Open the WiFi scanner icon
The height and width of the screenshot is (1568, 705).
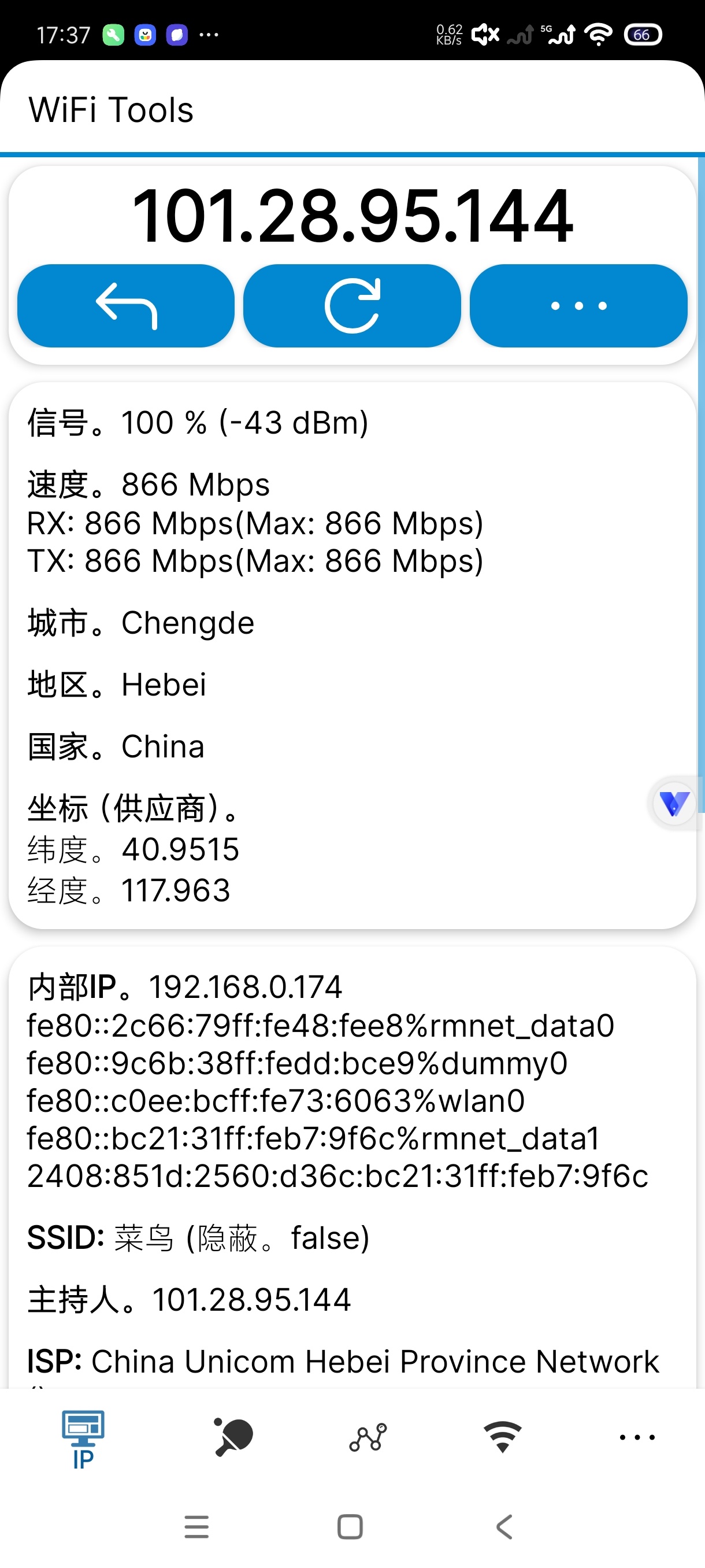coord(502,1437)
